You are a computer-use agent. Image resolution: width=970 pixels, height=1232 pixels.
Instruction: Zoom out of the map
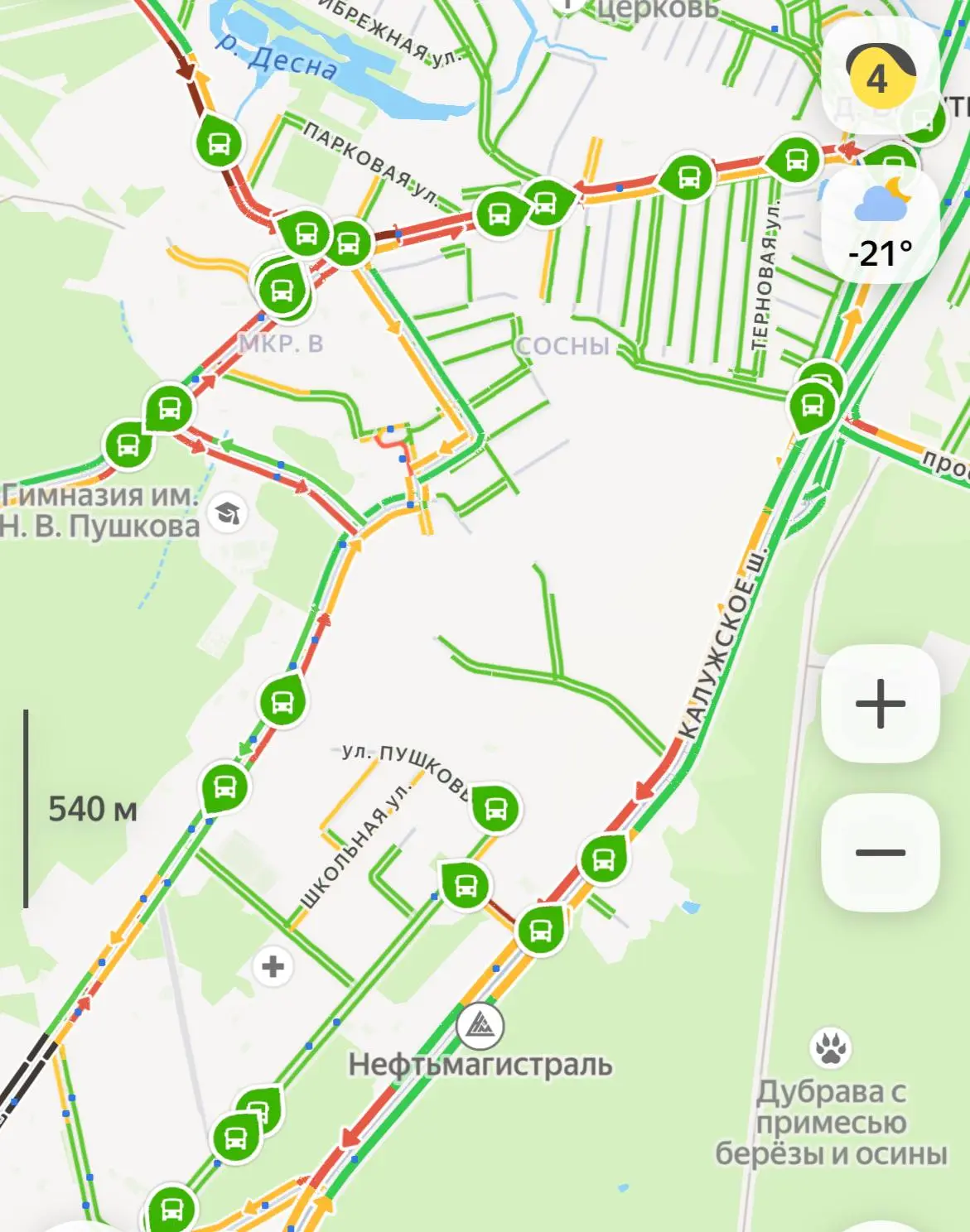(880, 852)
